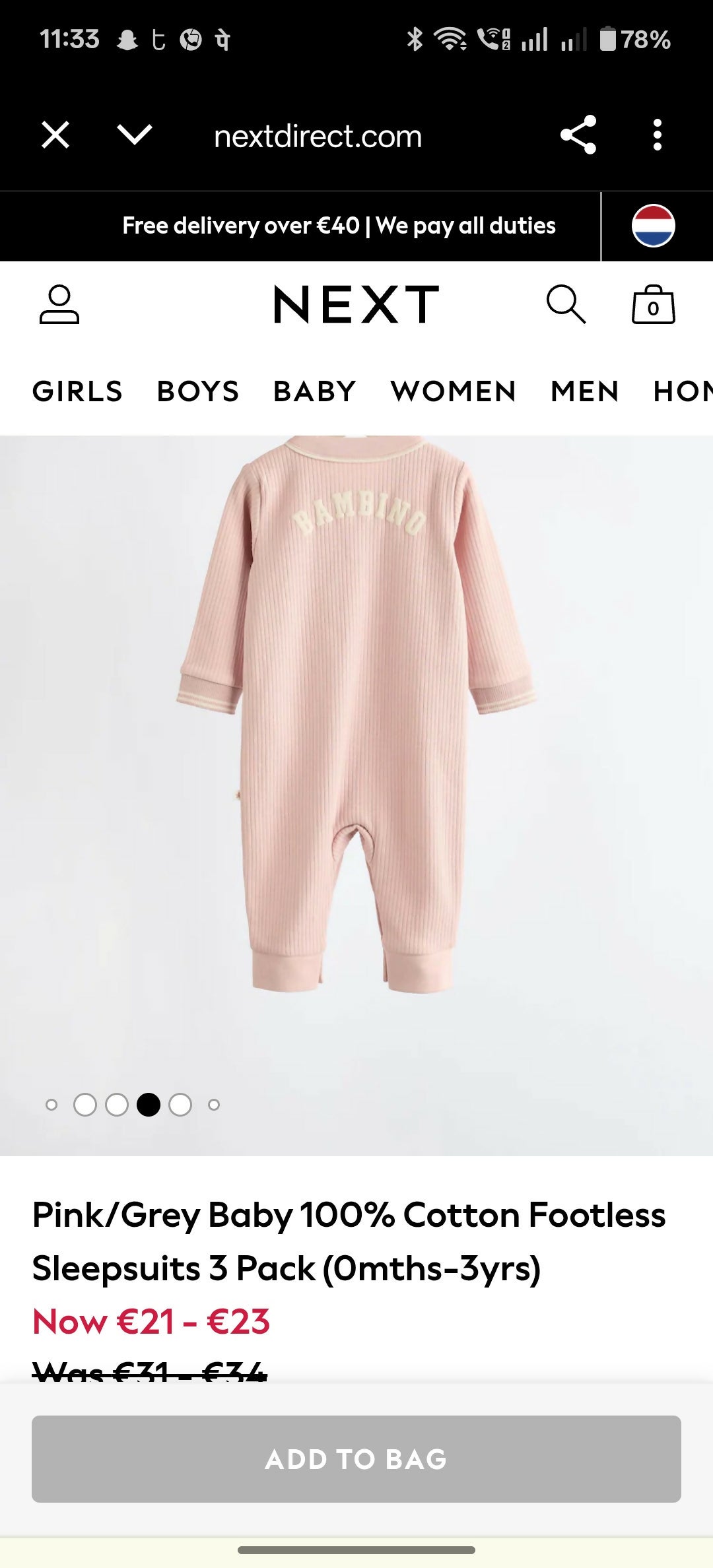
Task: Open the account profile icon
Action: 59,305
